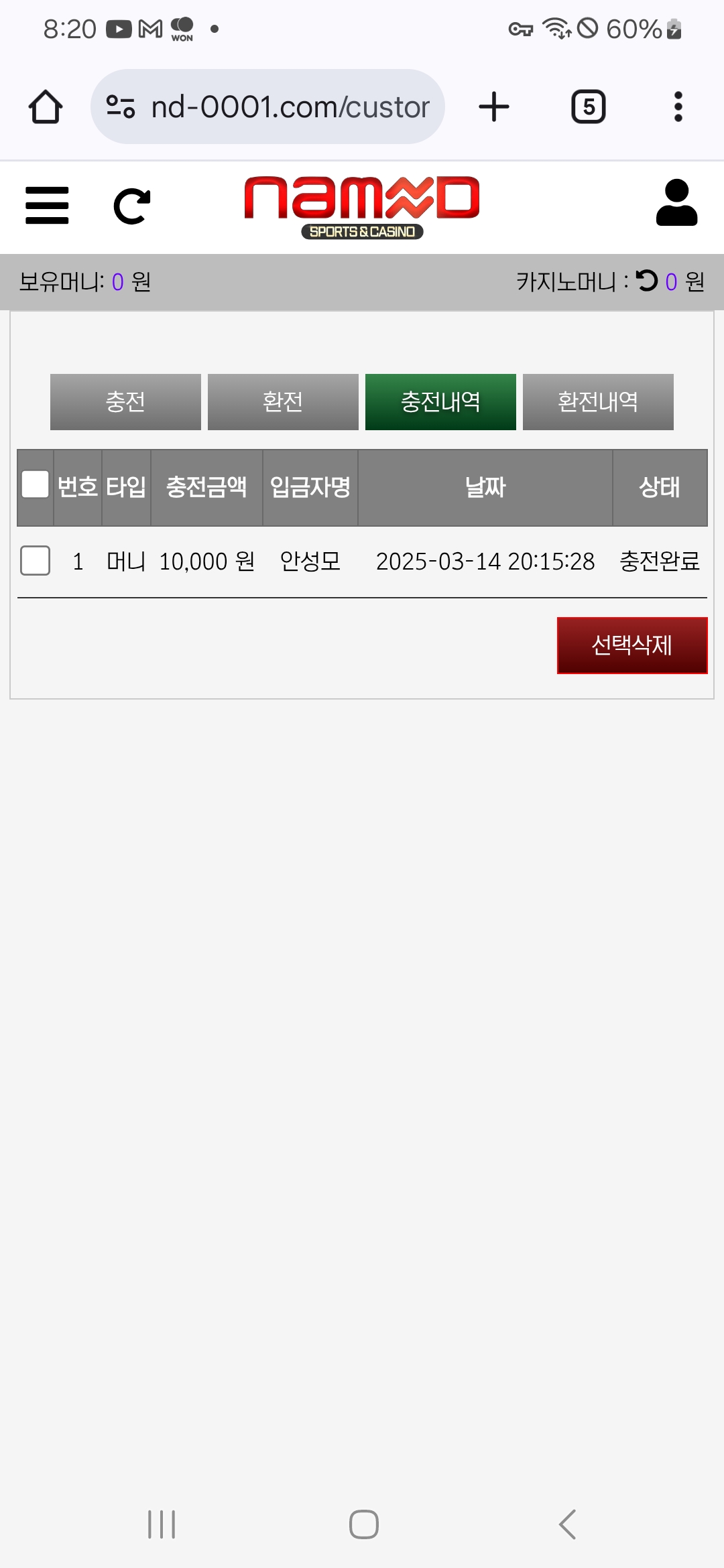This screenshot has width=724, height=1568.
Task: Switch to the 충전 tab
Action: pos(125,402)
